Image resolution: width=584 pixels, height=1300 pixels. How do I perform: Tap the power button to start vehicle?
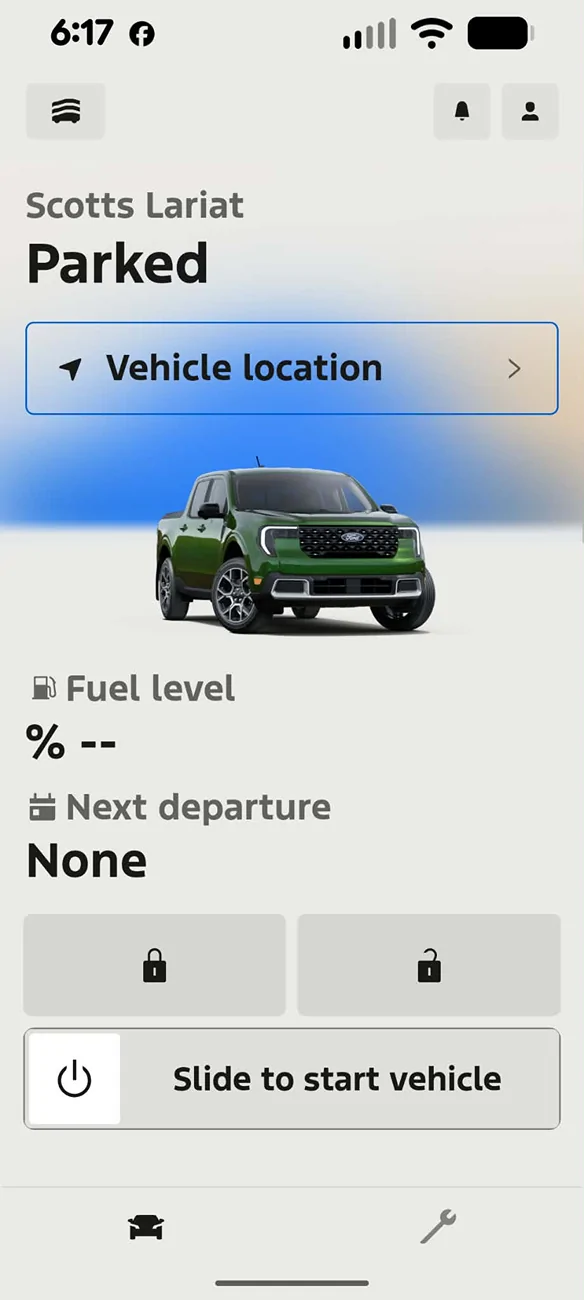75,1079
